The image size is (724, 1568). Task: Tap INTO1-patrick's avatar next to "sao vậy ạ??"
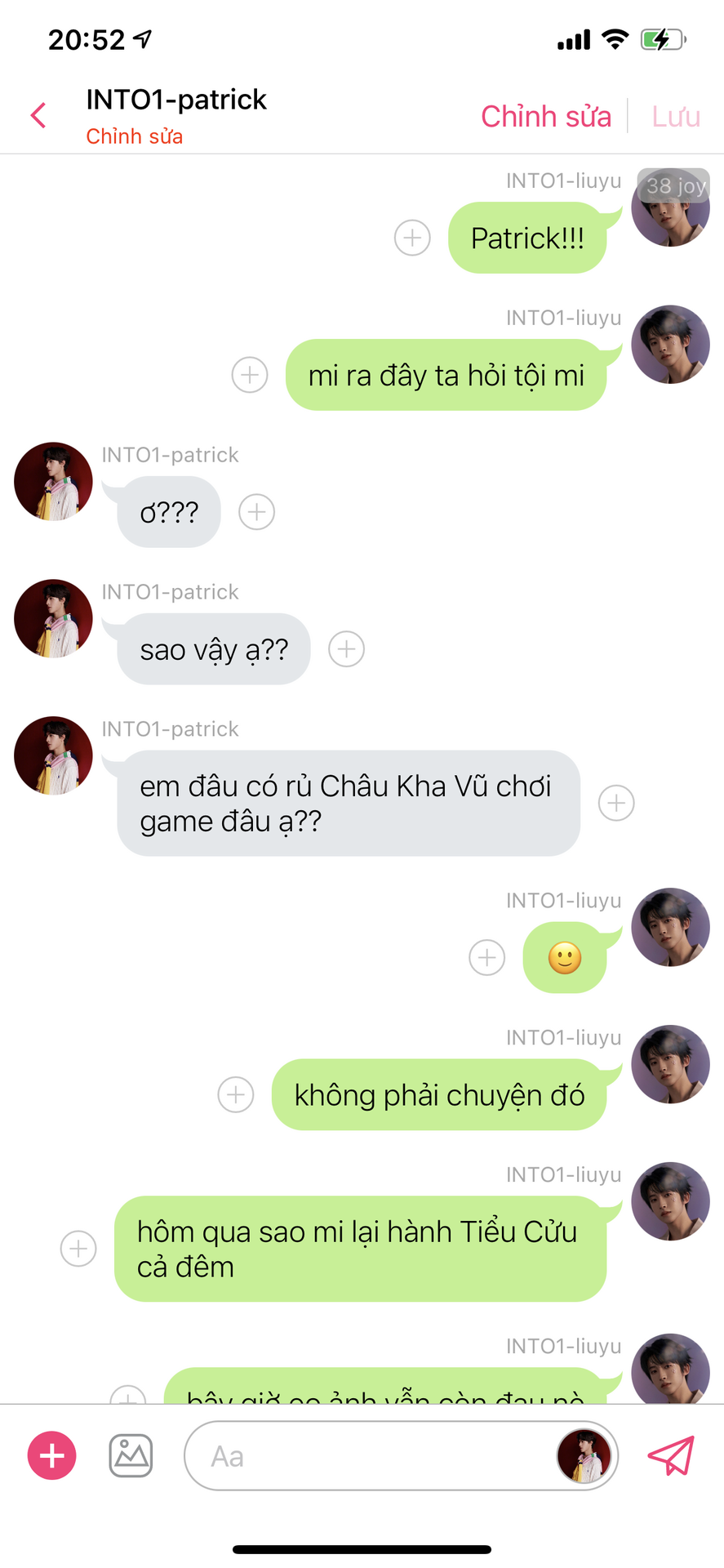tap(53, 618)
